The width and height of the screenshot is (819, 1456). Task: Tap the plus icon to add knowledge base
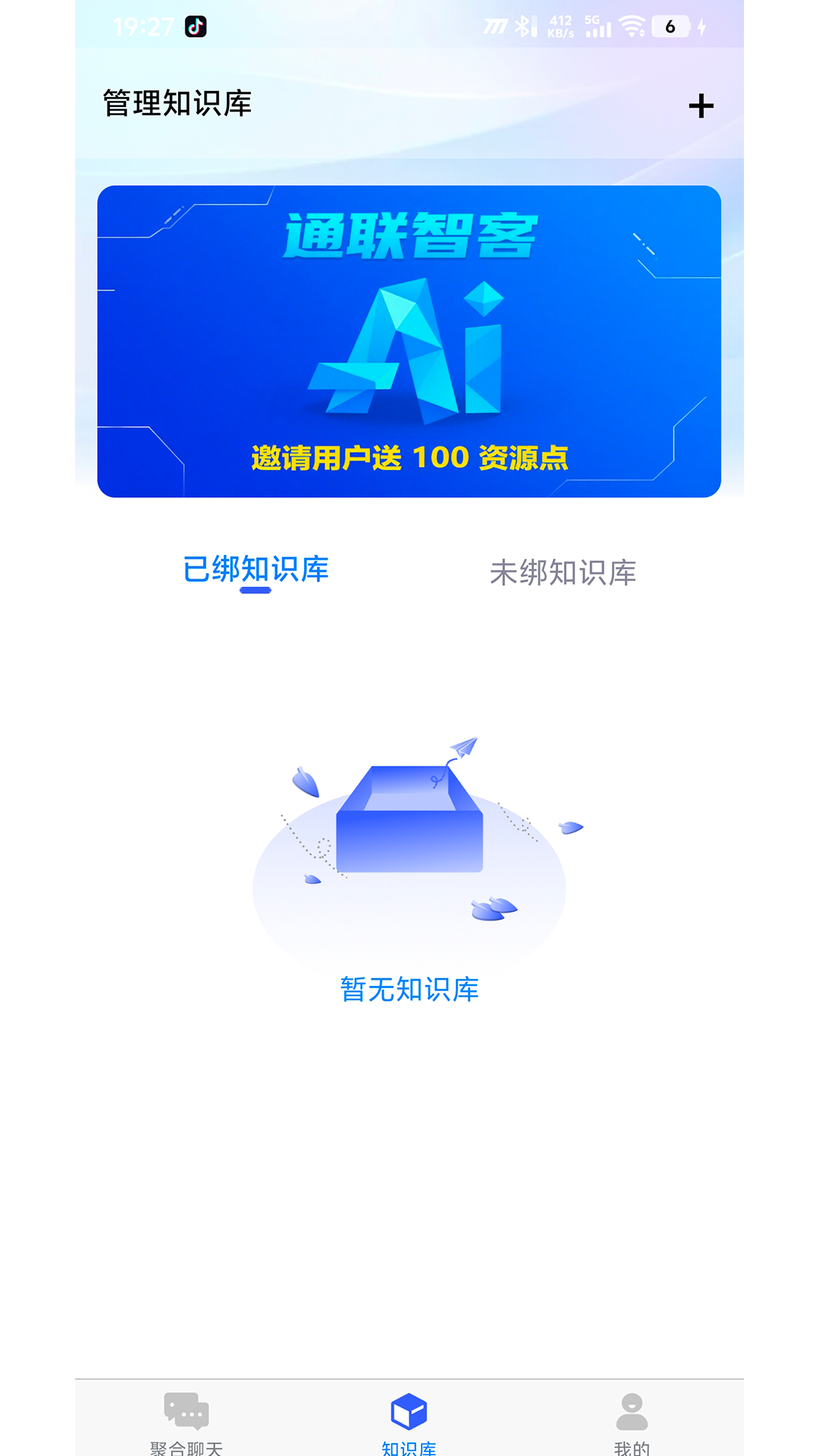tap(701, 105)
